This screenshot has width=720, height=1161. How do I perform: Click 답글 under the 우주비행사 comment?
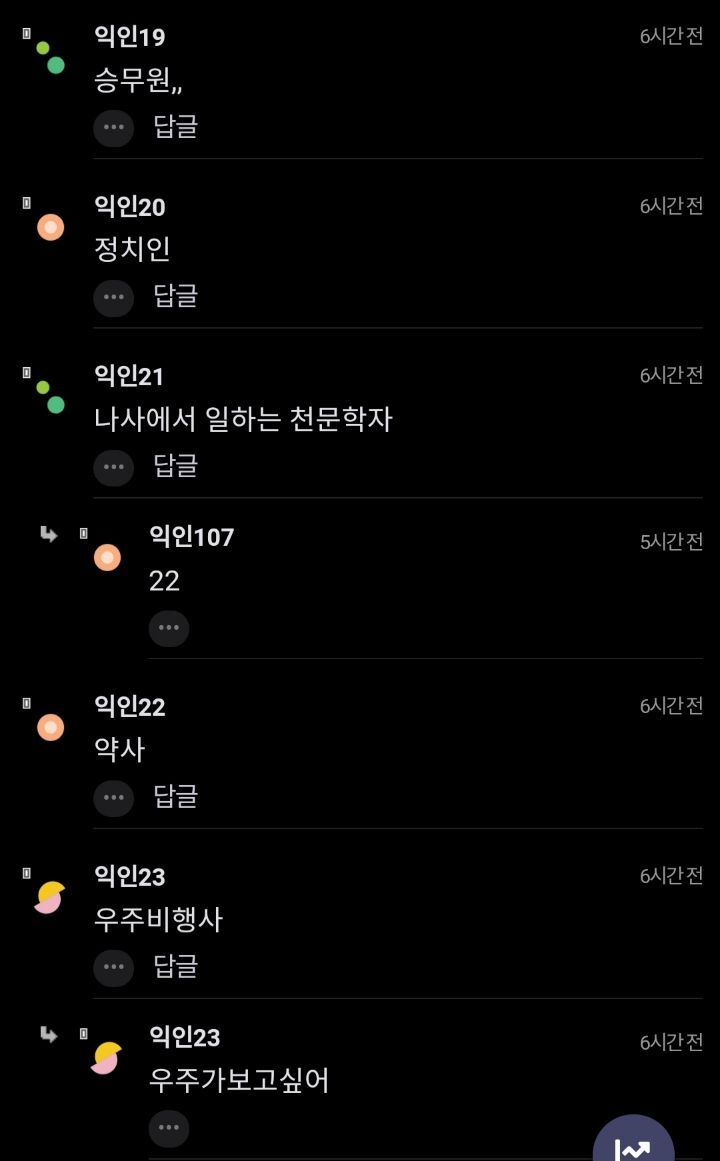click(178, 968)
